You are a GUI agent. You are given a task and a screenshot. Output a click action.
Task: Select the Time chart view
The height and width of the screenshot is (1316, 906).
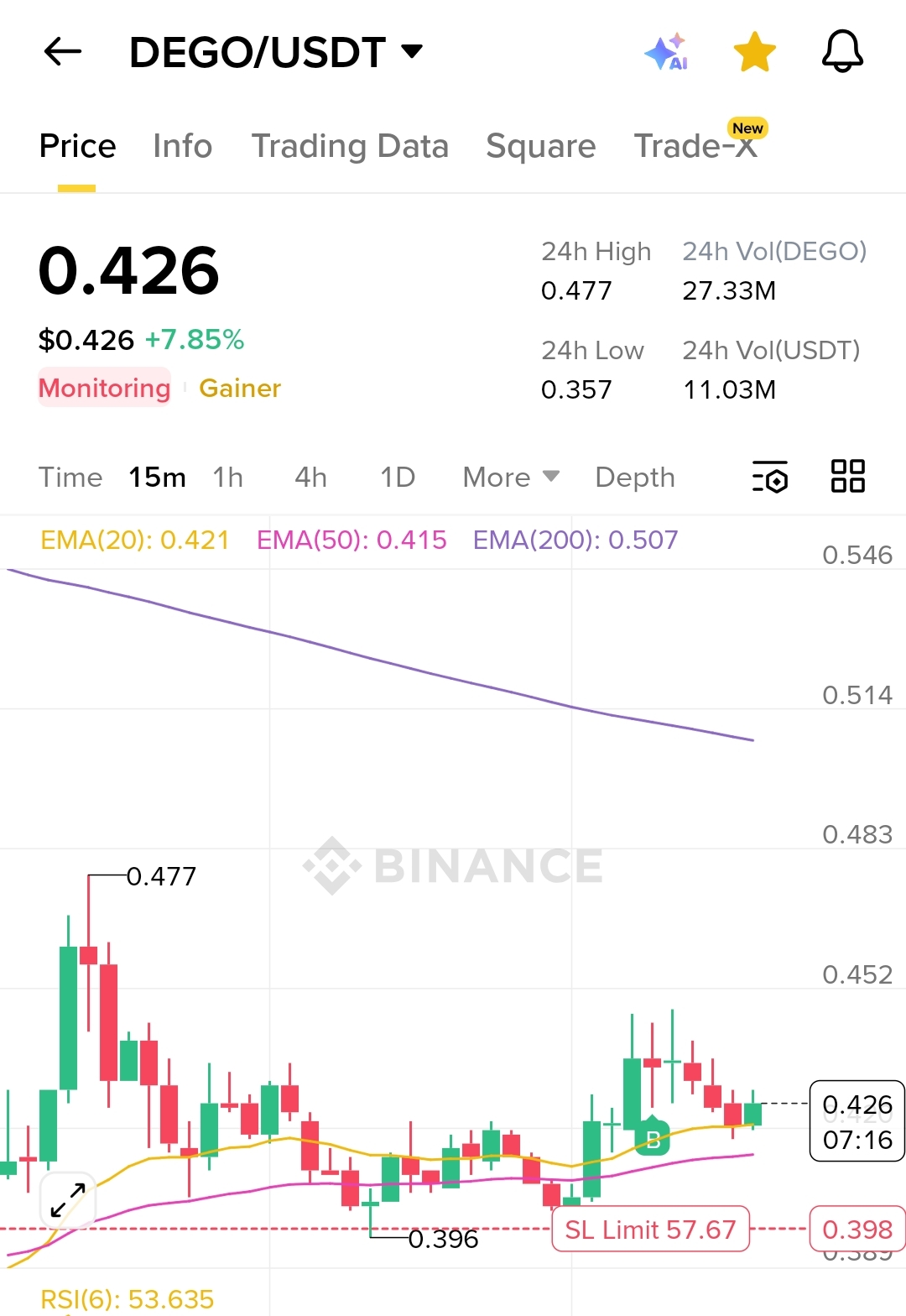pyautogui.click(x=70, y=478)
